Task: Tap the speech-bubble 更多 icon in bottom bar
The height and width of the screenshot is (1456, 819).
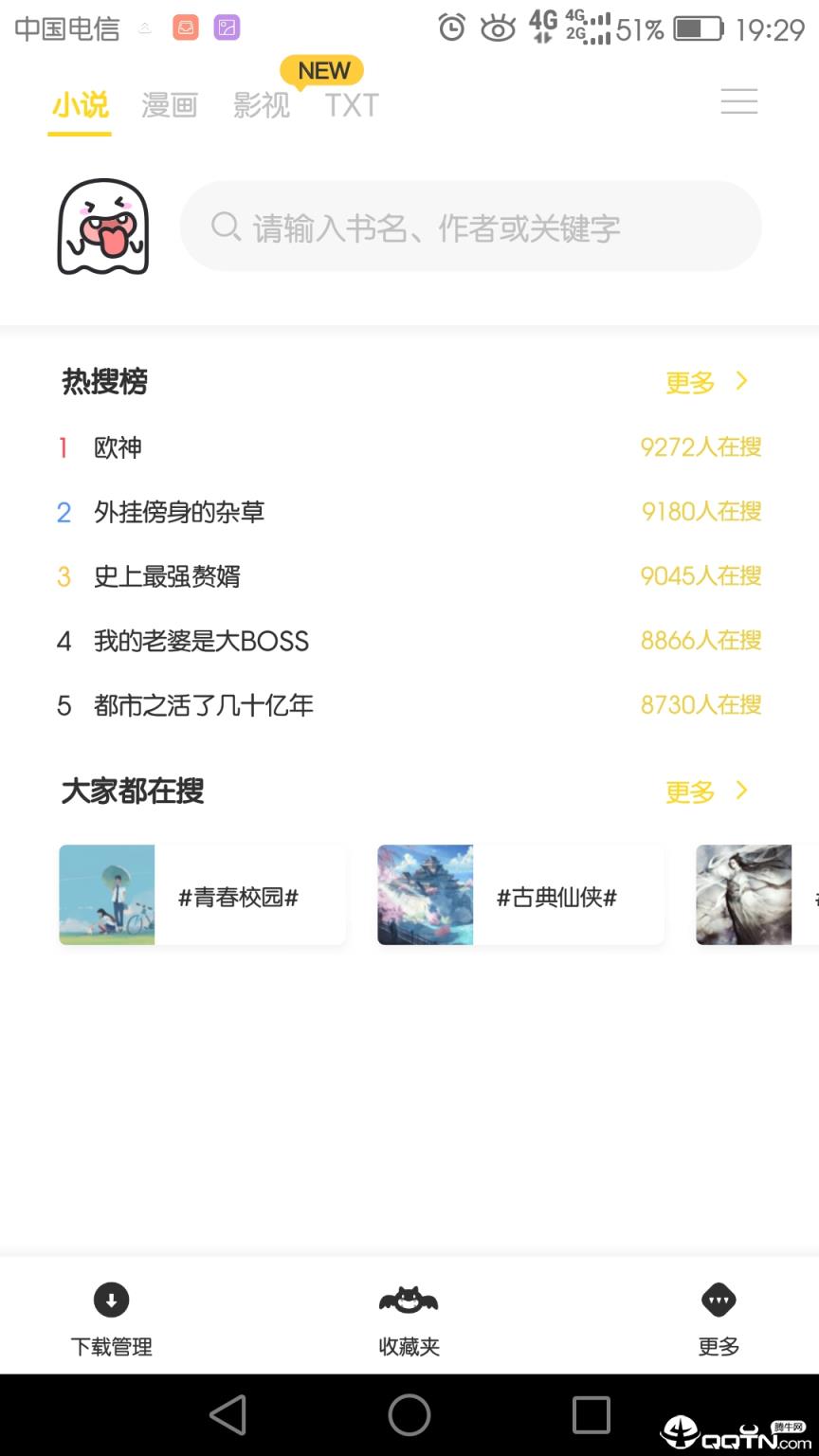Action: click(718, 1301)
